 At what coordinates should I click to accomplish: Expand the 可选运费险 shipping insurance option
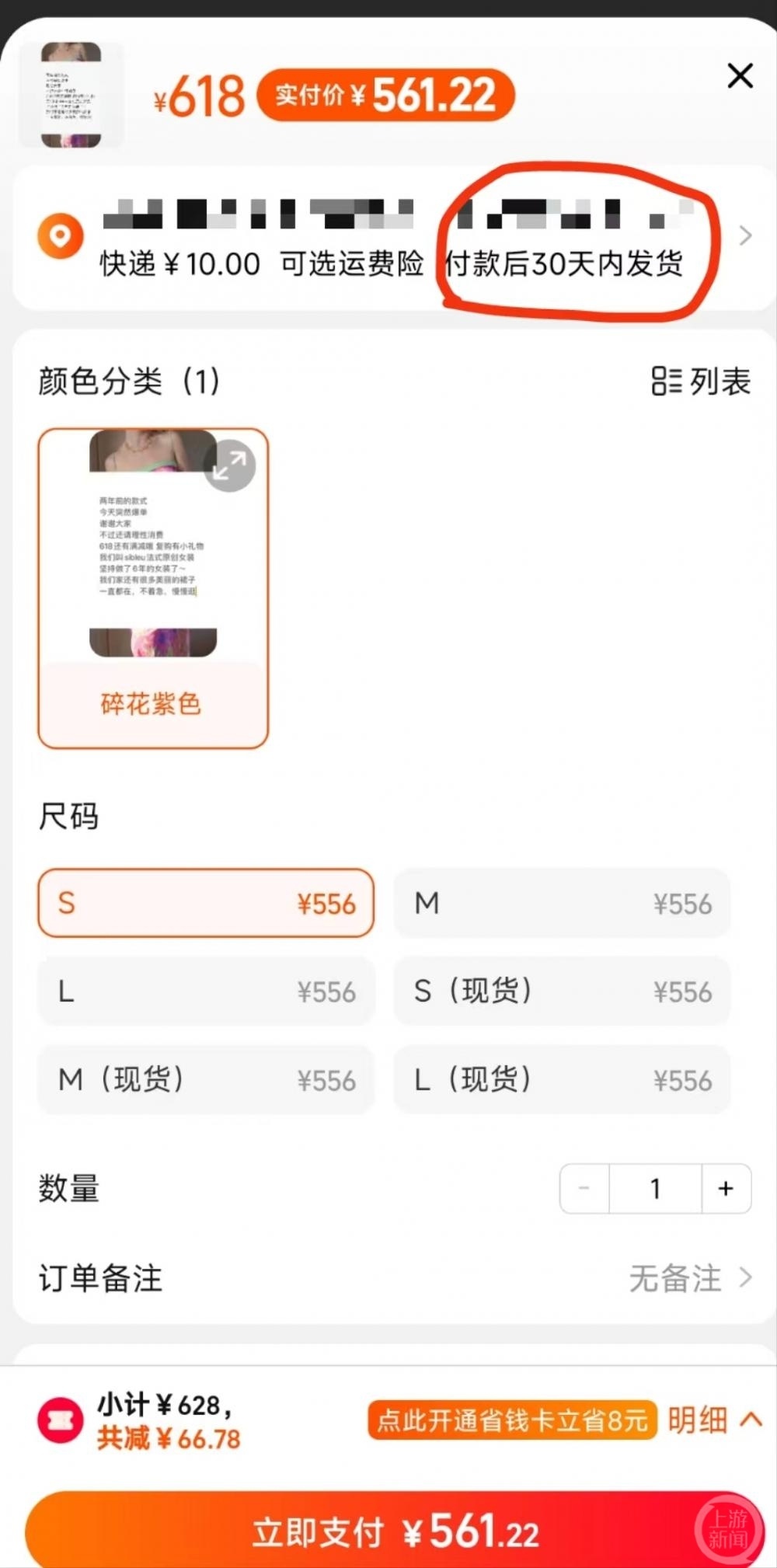[351, 263]
